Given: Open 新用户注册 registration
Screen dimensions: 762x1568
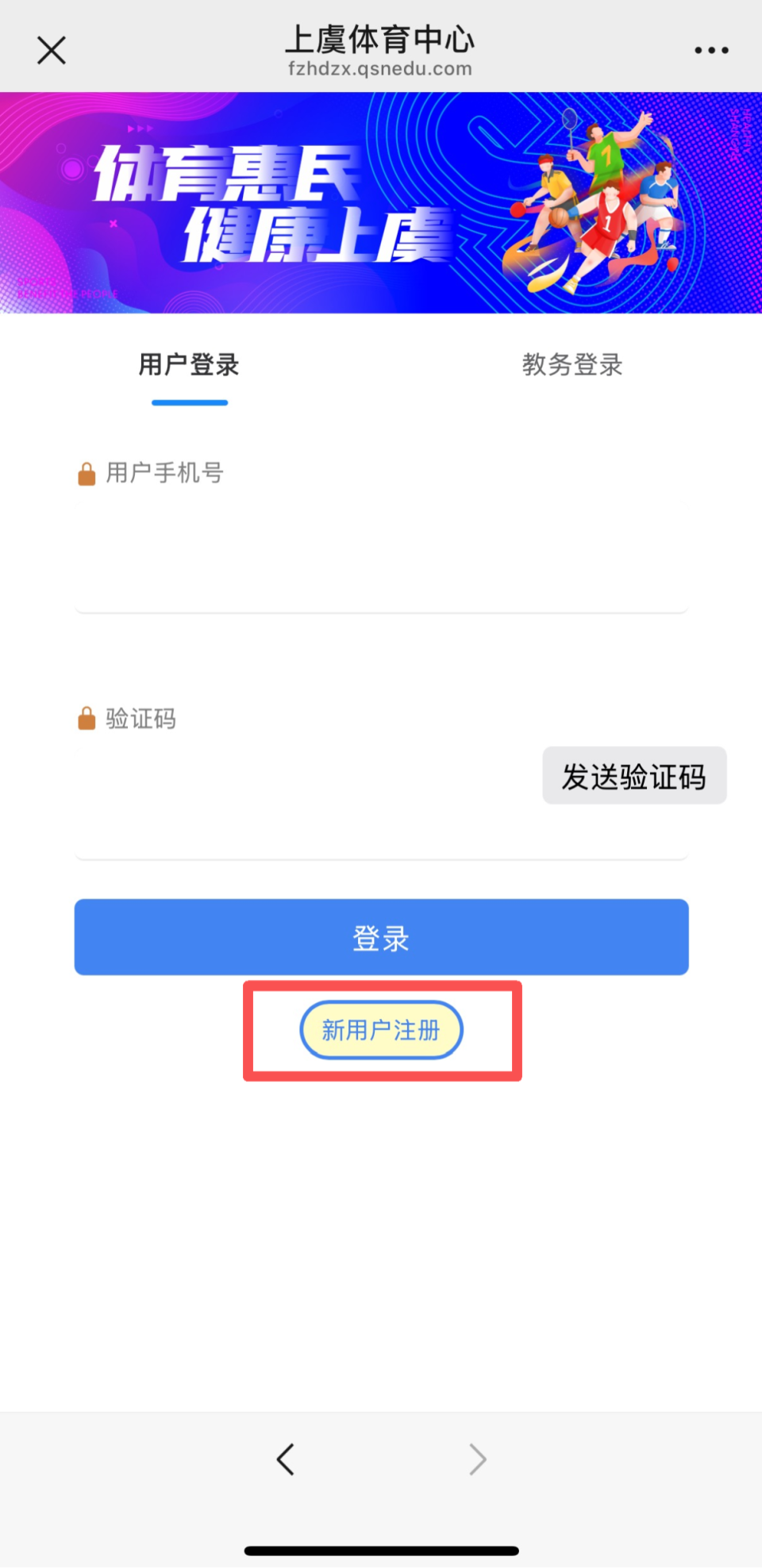Looking at the screenshot, I should tap(381, 1029).
